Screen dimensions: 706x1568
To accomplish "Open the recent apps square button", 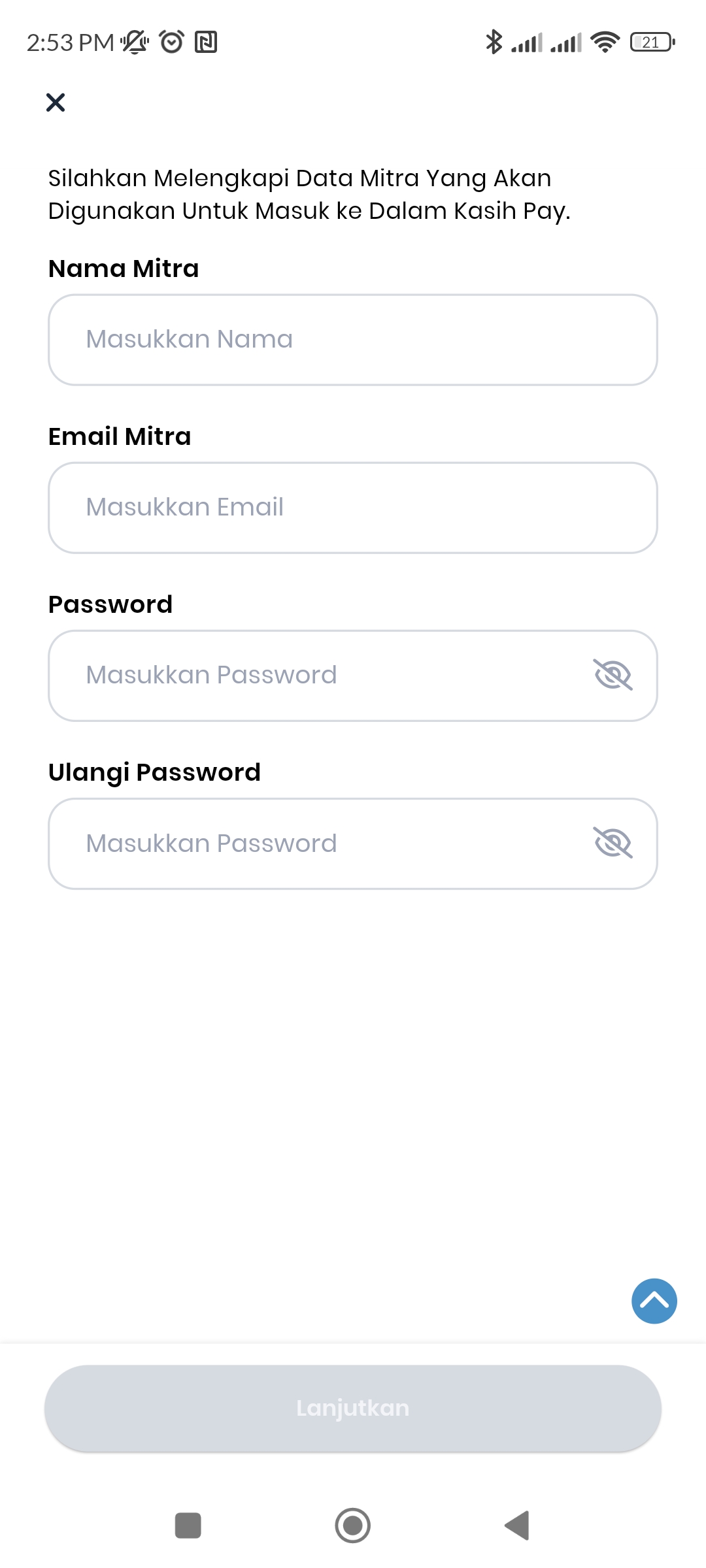I will click(187, 1526).
